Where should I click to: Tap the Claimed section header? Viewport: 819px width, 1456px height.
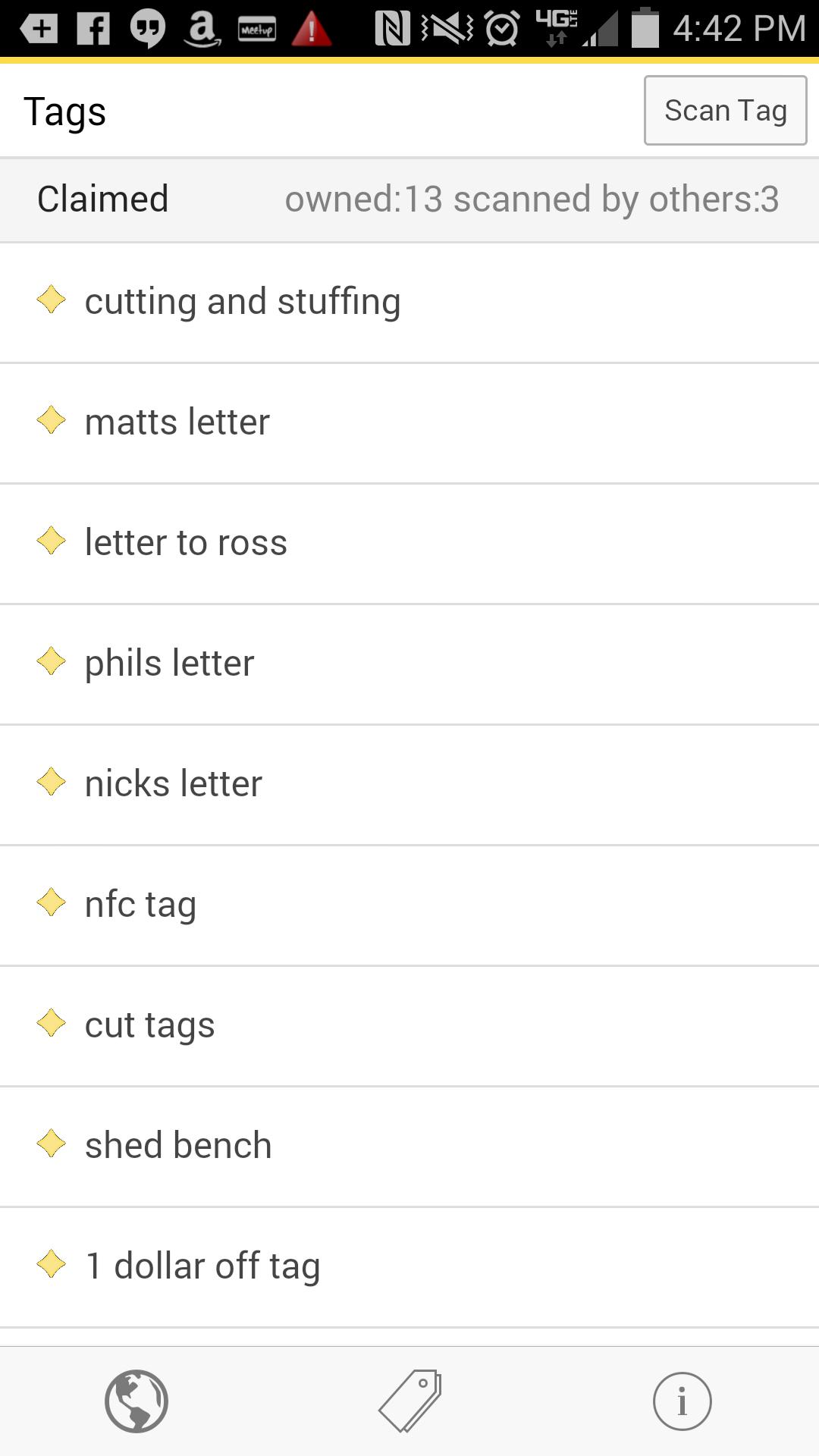[x=102, y=199]
